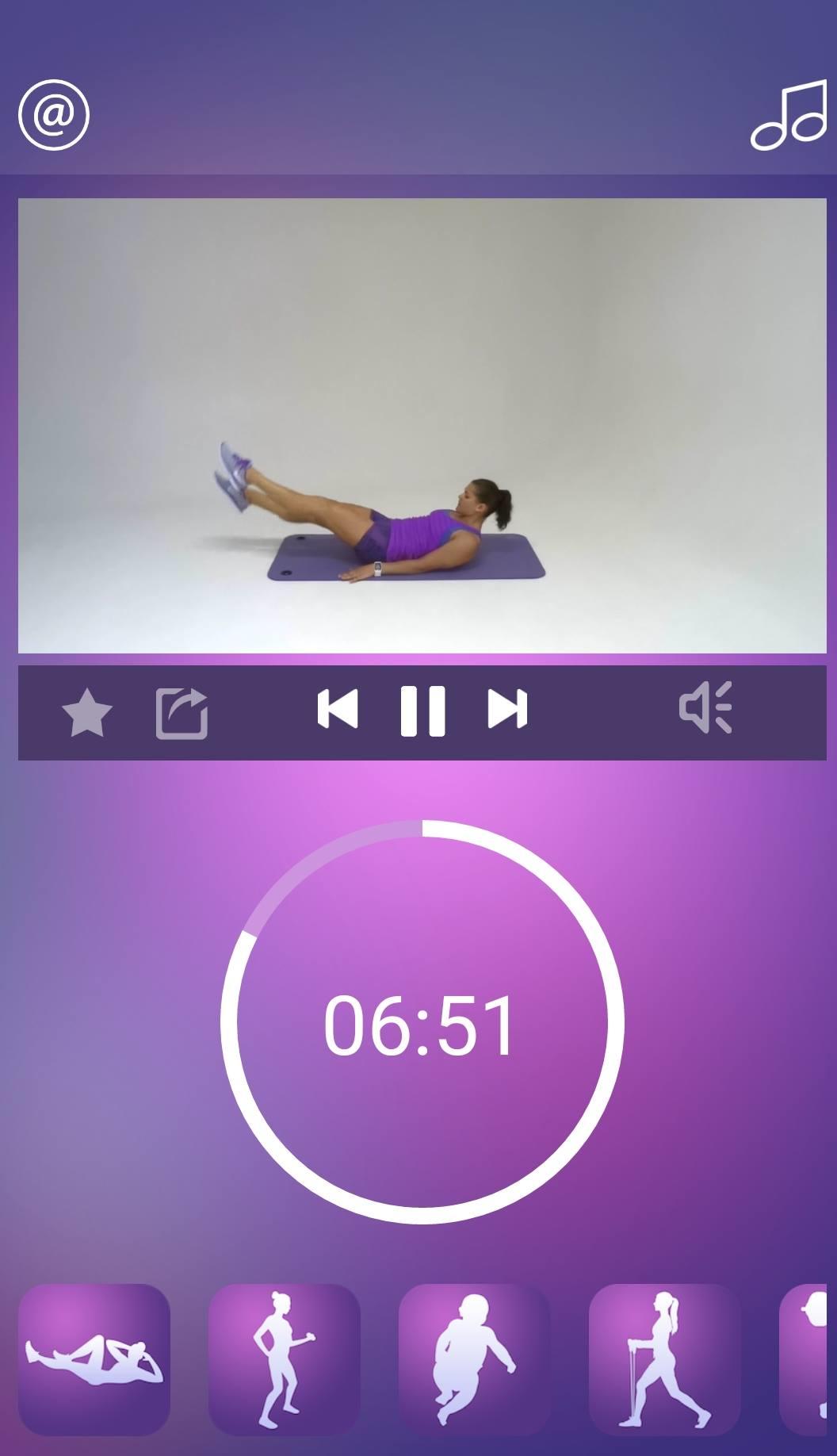
Task: Share this workout video
Action: [x=182, y=713]
